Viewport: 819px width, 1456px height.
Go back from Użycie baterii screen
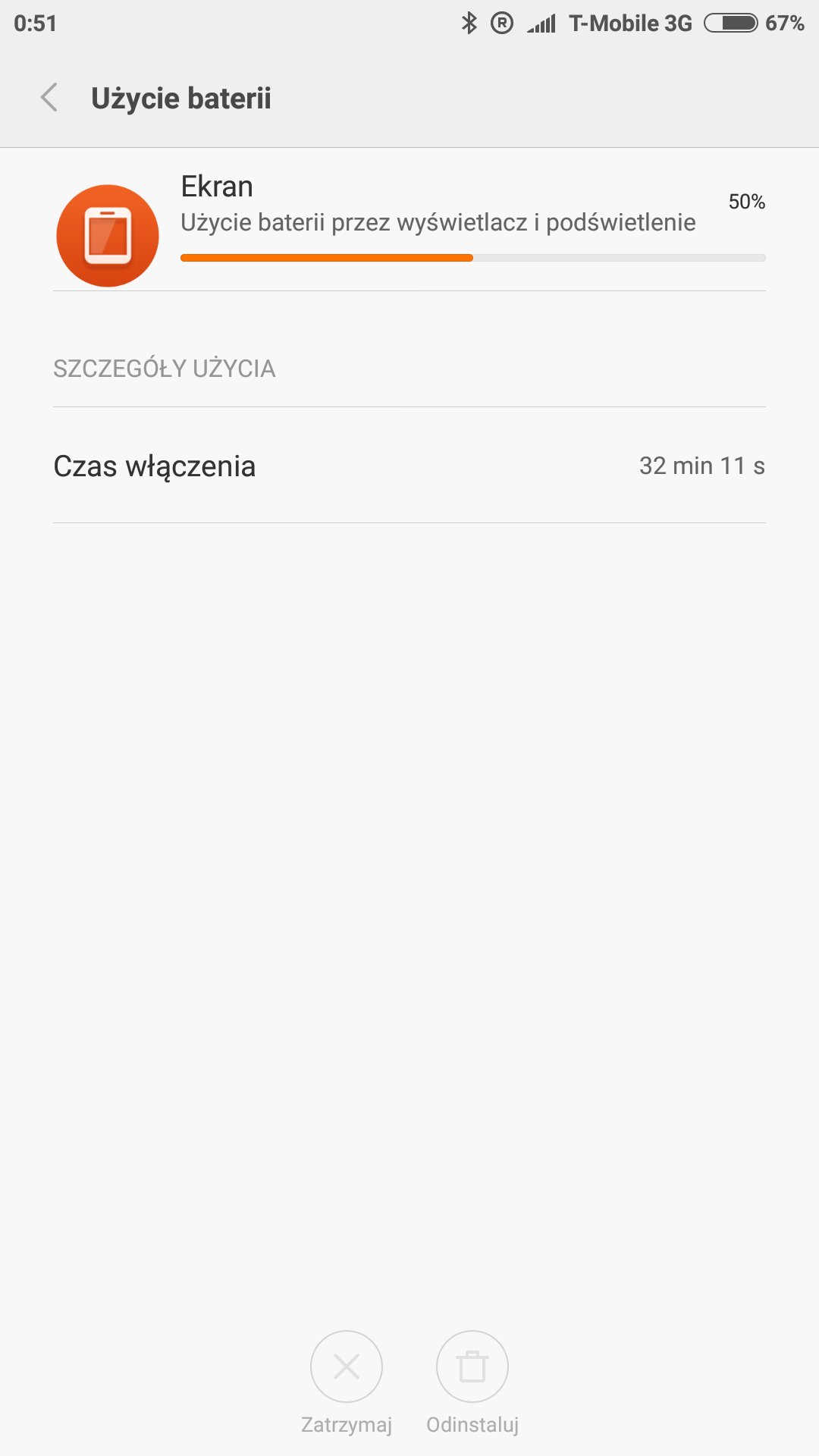[49, 98]
